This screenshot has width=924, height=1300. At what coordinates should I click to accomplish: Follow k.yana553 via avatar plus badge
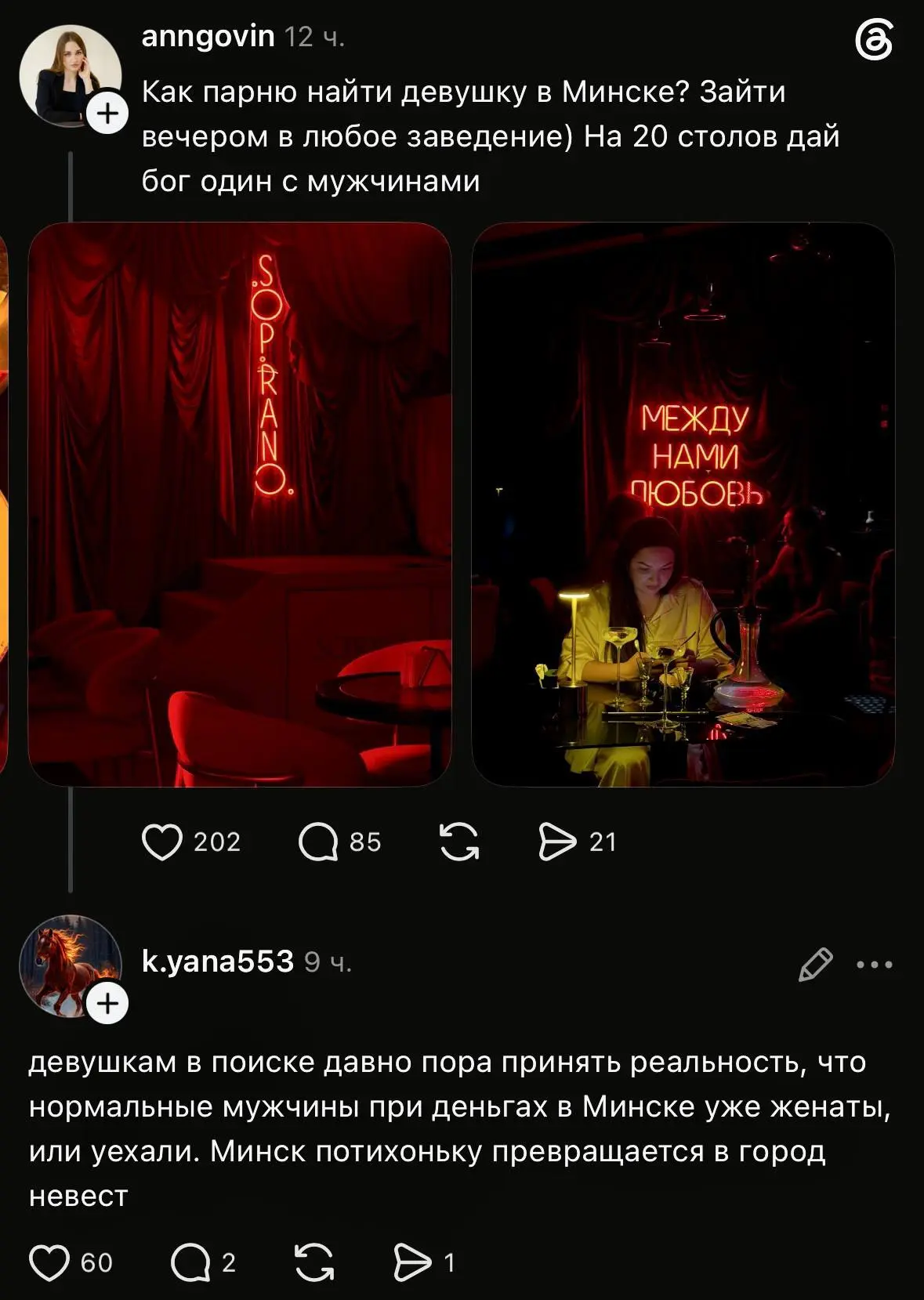pos(107,1004)
